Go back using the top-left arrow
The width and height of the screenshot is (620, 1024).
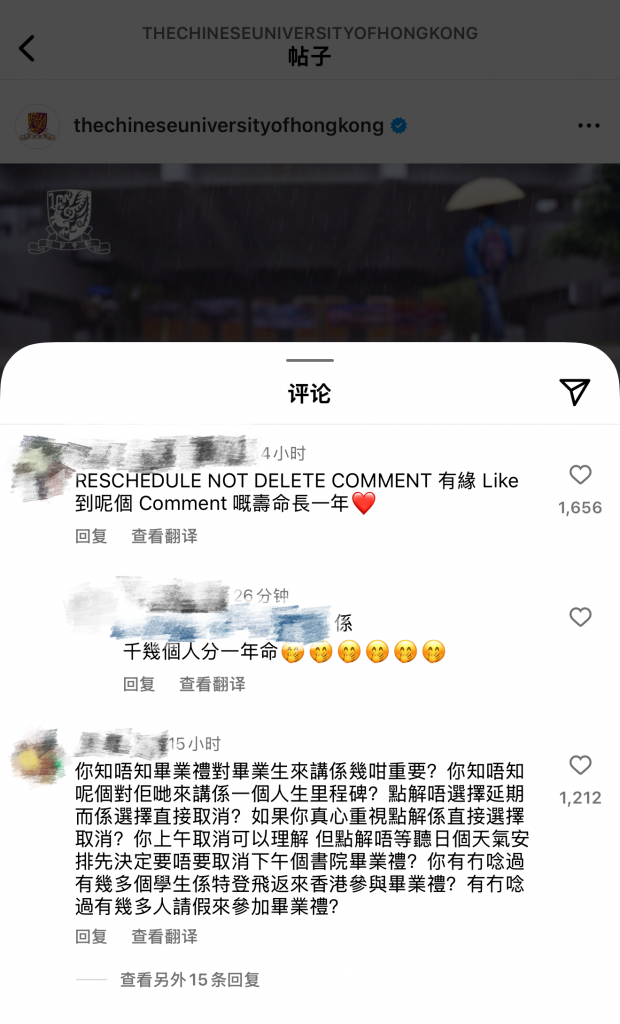pyautogui.click(x=27, y=47)
